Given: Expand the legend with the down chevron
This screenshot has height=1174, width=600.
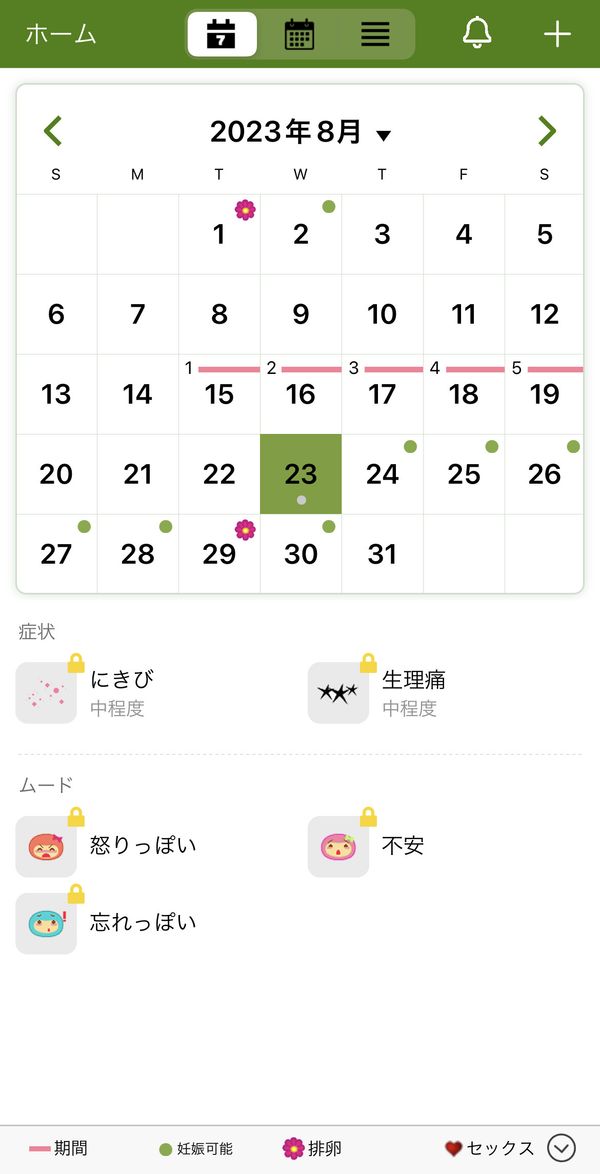Looking at the screenshot, I should click(x=561, y=1148).
